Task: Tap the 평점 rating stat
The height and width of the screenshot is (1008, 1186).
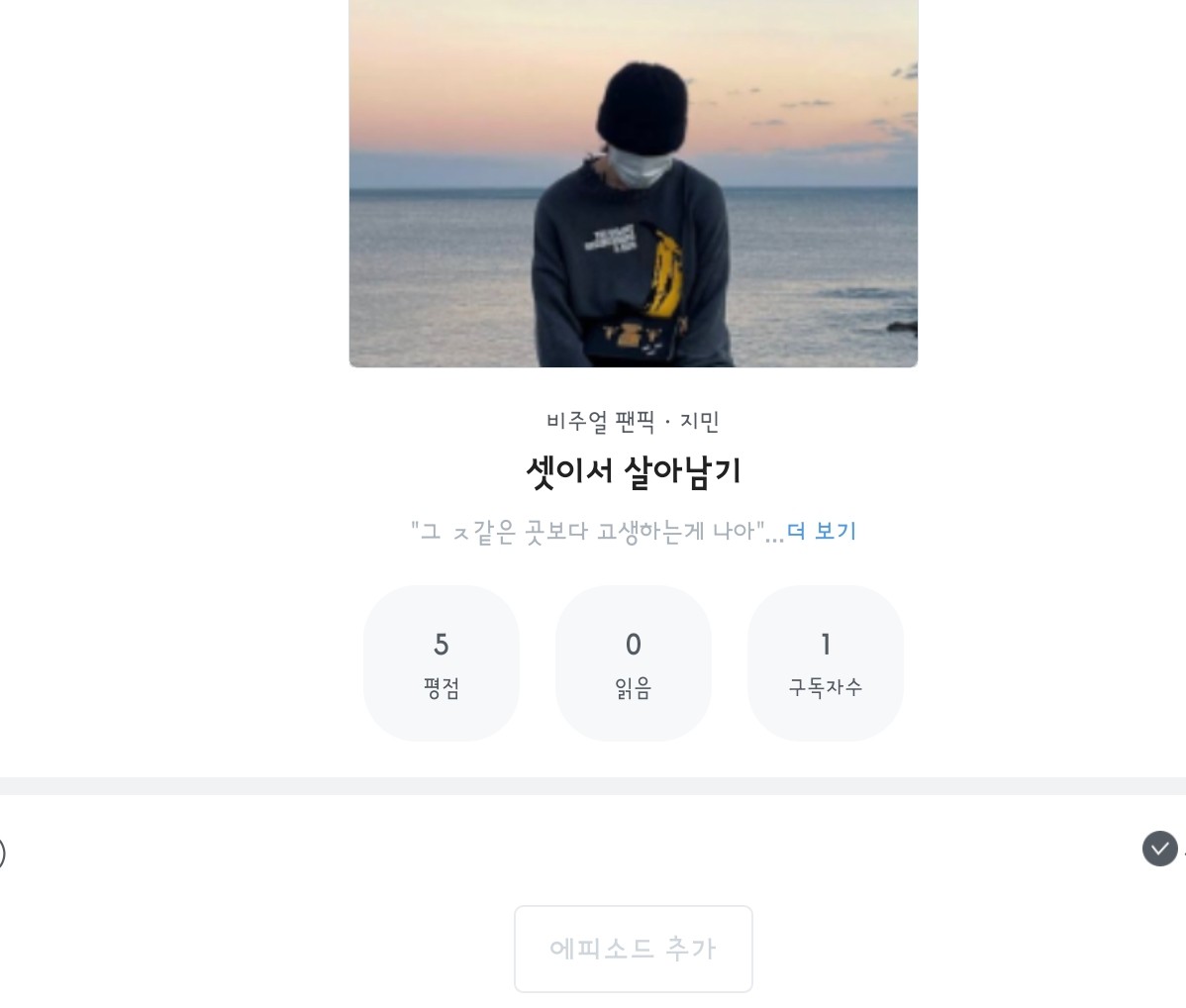Action: tap(441, 662)
